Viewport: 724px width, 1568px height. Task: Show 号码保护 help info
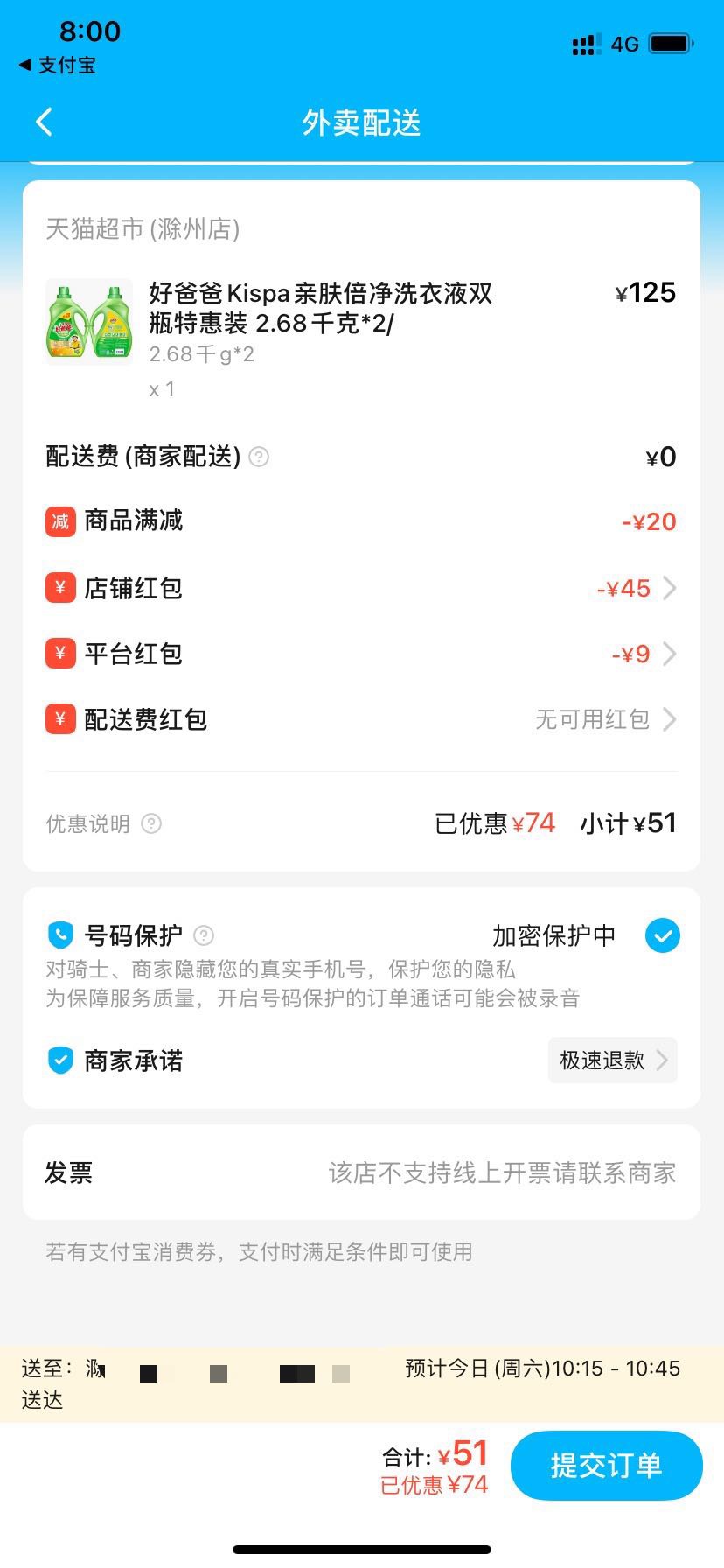(204, 935)
